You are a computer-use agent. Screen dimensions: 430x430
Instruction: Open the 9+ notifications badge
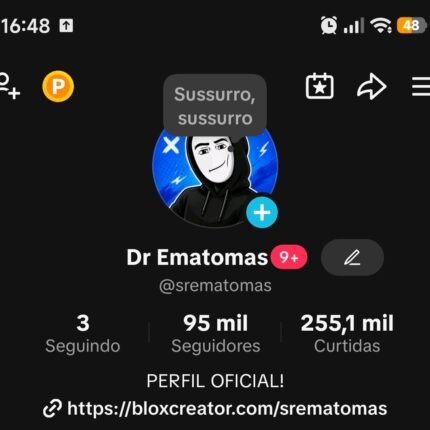tap(289, 257)
